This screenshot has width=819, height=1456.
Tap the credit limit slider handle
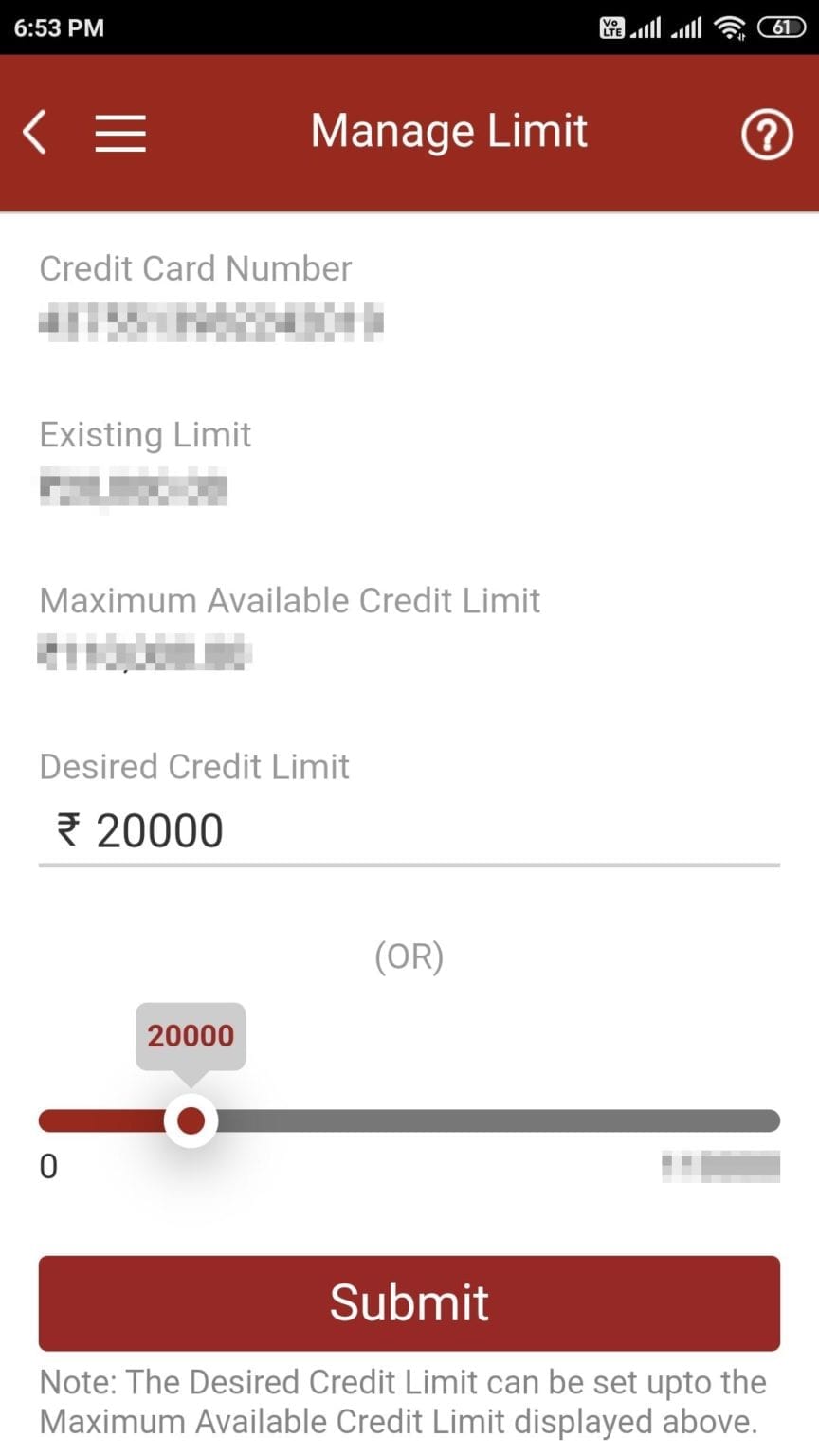191,1121
